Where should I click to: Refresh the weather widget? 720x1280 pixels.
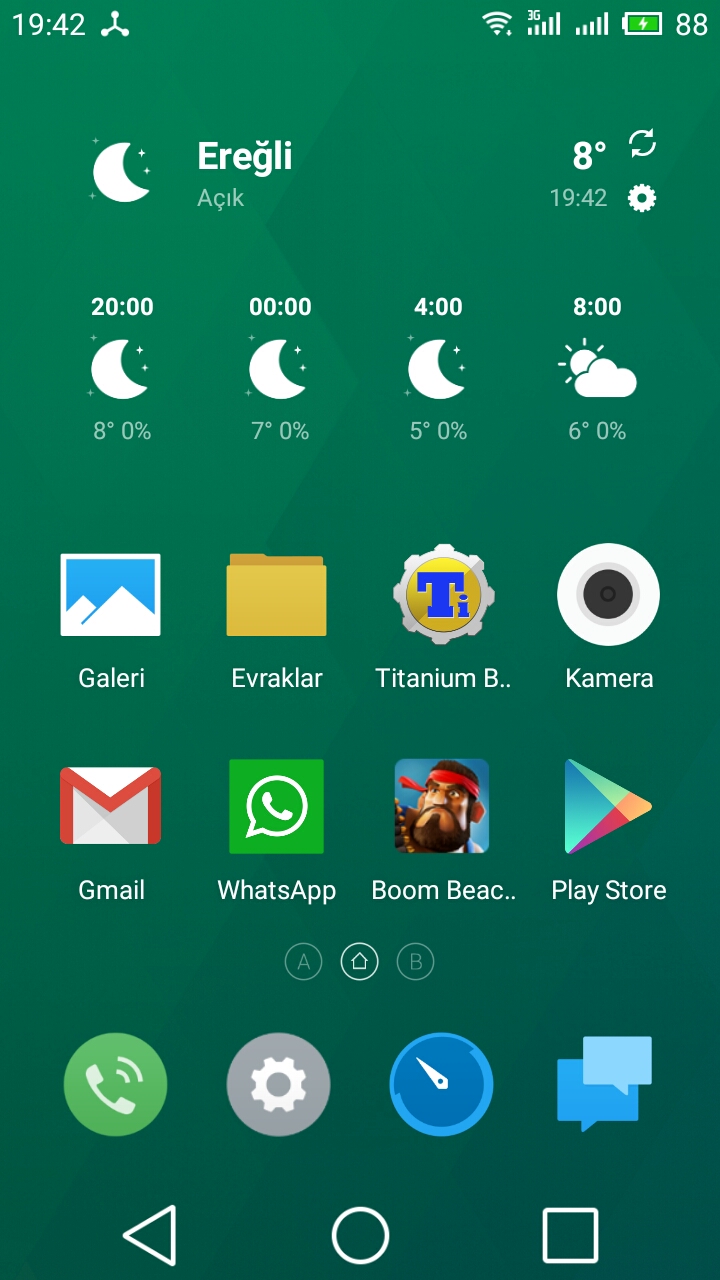pos(642,144)
